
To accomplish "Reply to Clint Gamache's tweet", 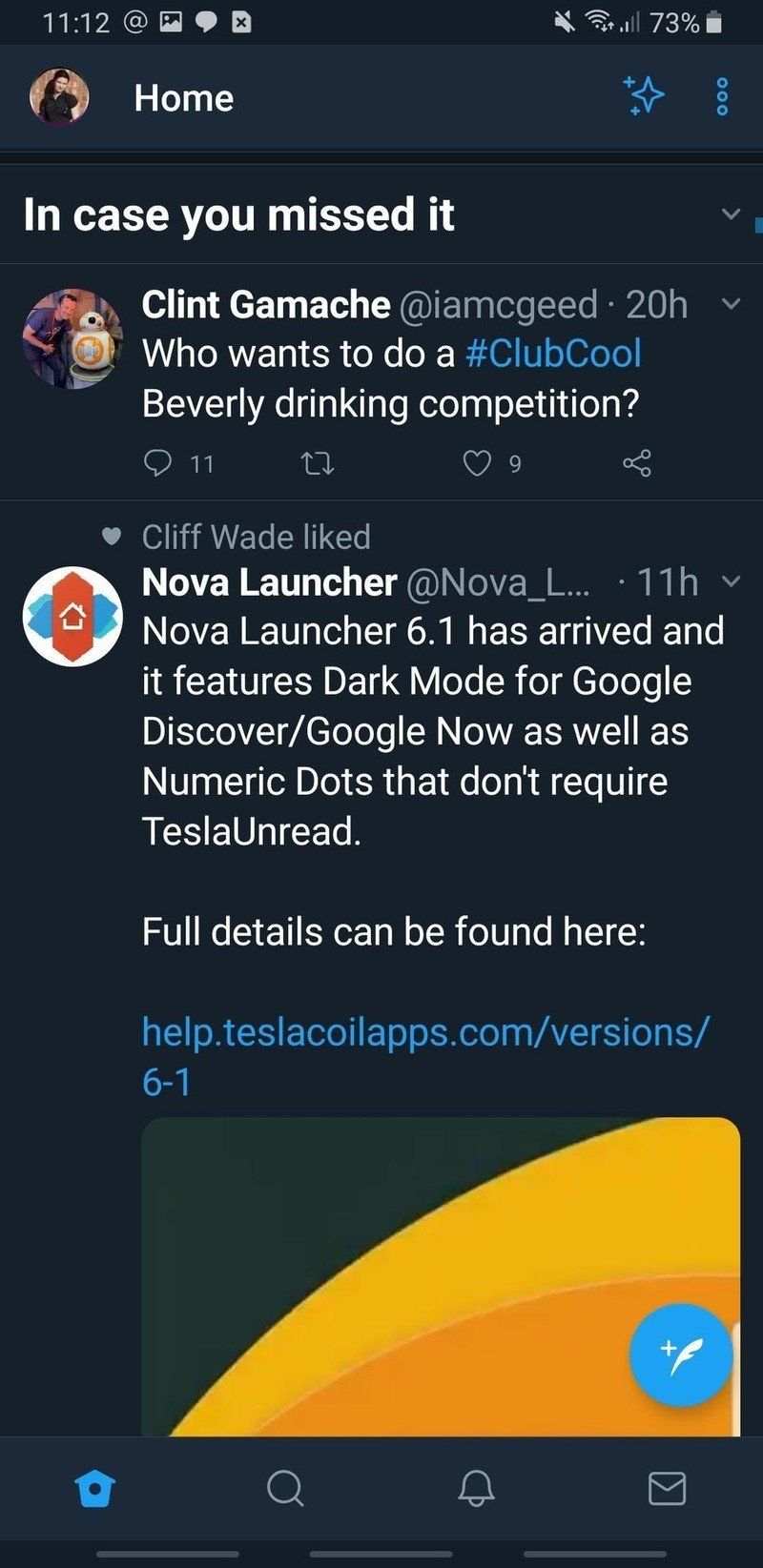I will [156, 463].
